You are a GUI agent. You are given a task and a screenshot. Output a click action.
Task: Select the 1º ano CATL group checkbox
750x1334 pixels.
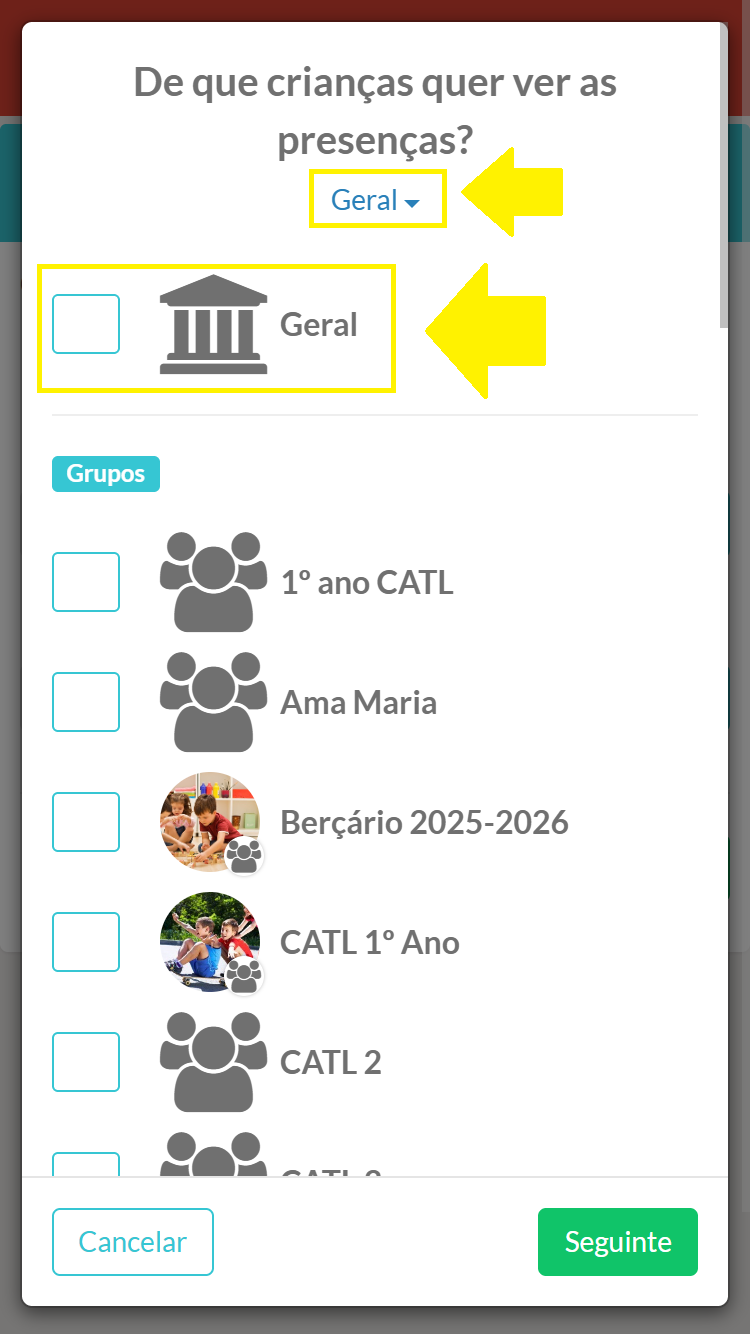click(86, 582)
